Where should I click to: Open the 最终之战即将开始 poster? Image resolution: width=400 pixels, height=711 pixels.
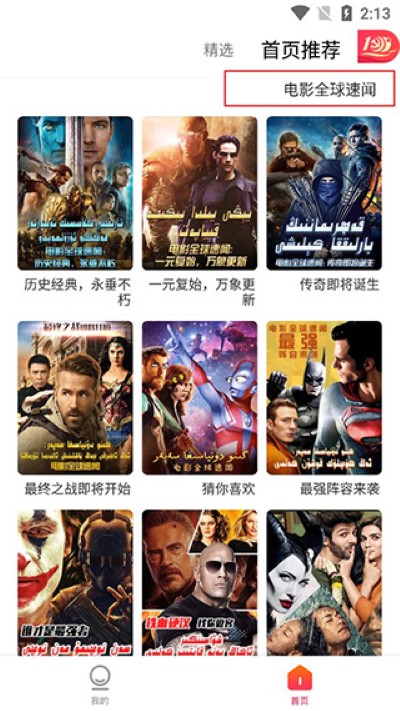[75, 398]
